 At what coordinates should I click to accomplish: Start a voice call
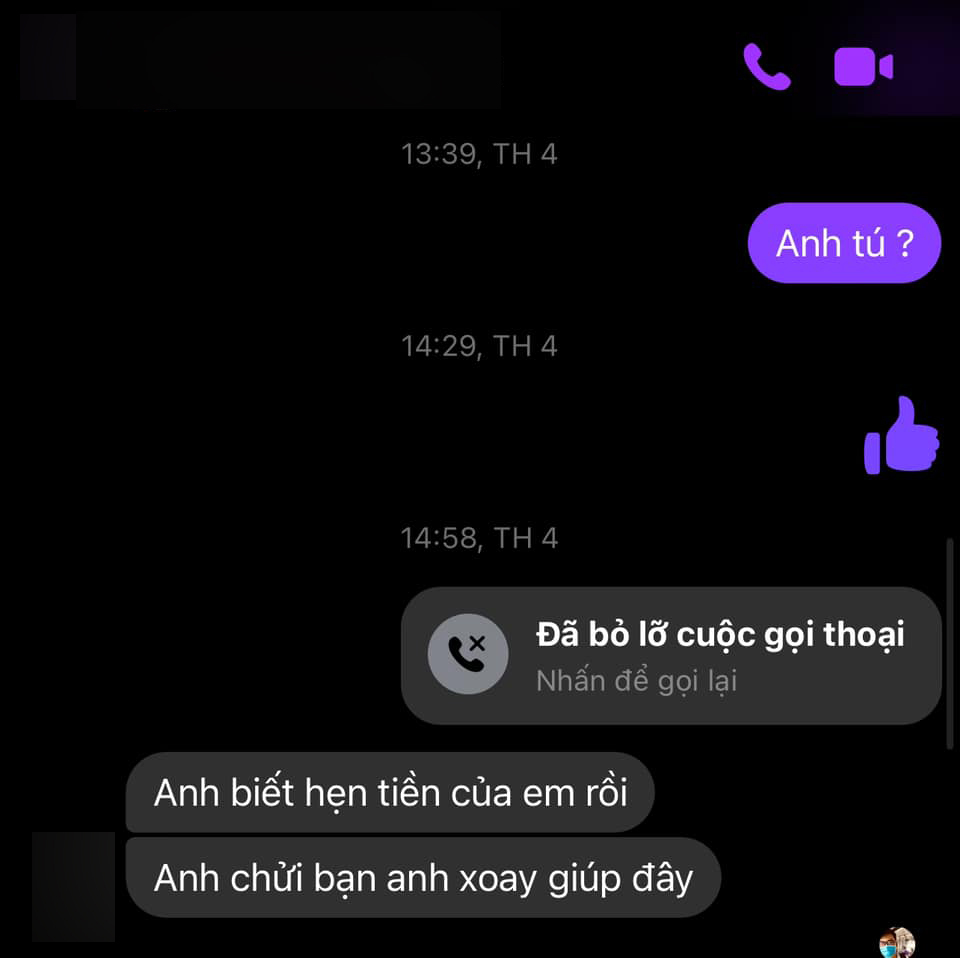767,67
